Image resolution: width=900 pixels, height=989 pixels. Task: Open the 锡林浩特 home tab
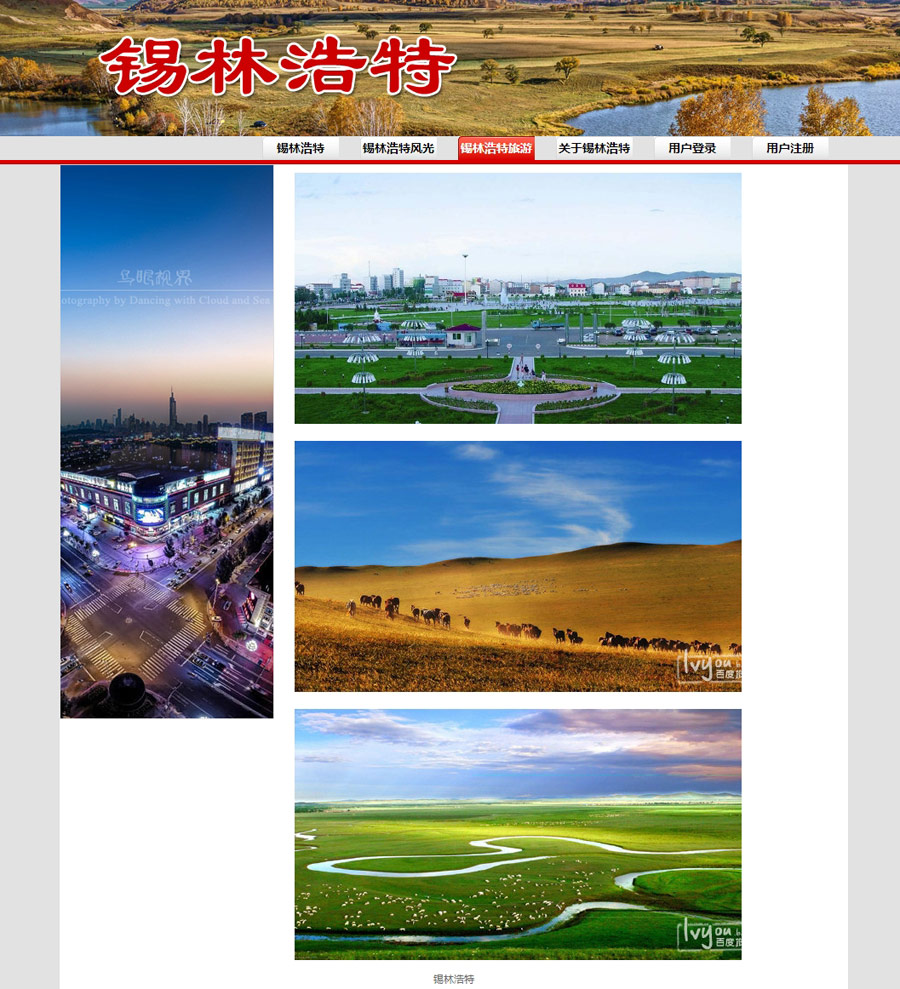[300, 148]
